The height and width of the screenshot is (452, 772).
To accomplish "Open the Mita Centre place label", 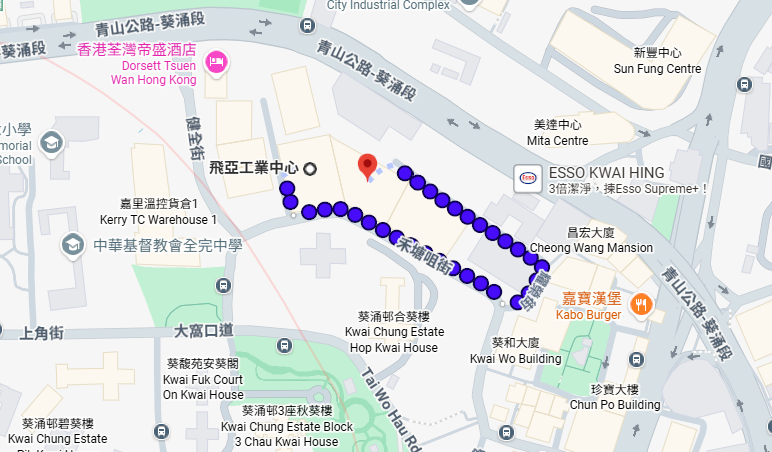I will [557, 133].
